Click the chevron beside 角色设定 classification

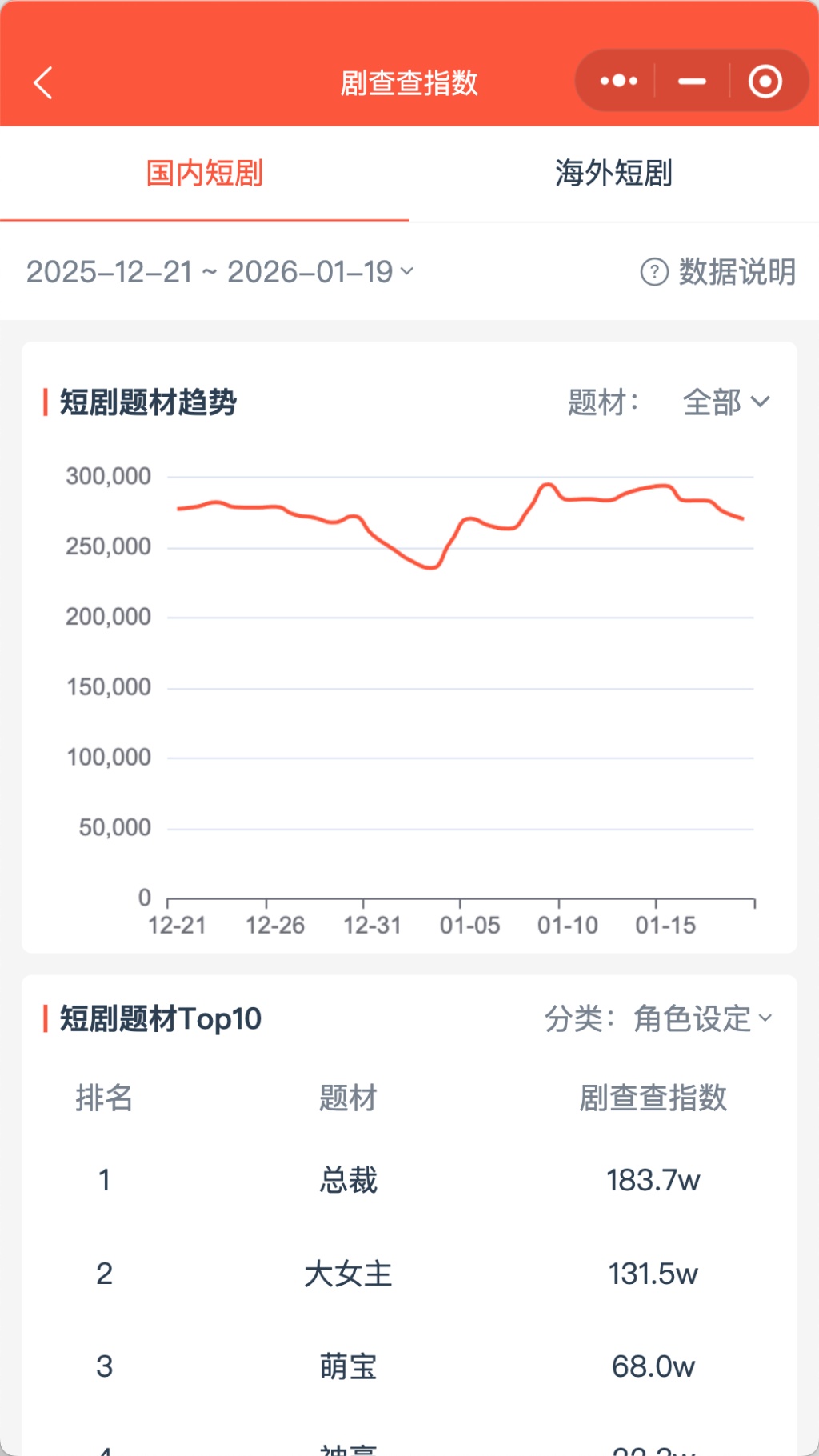[765, 1018]
